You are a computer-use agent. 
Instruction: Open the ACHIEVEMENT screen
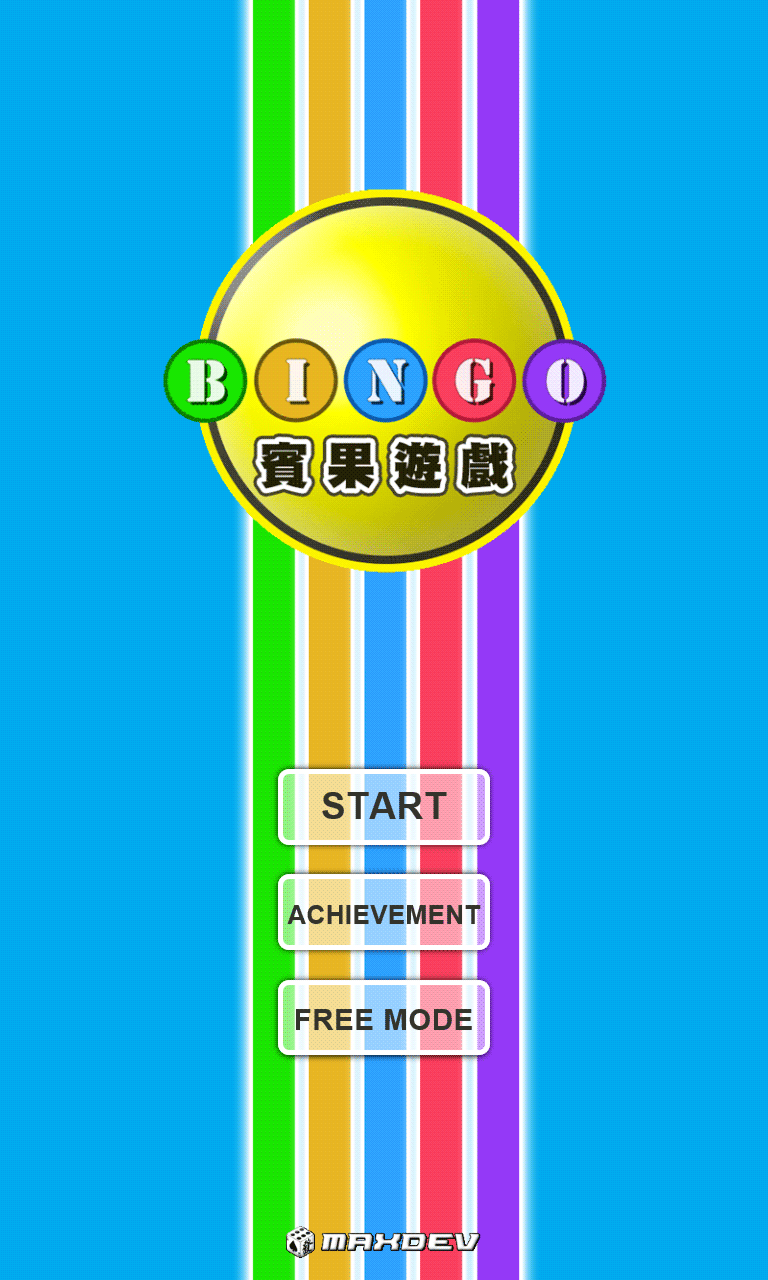[x=384, y=913]
